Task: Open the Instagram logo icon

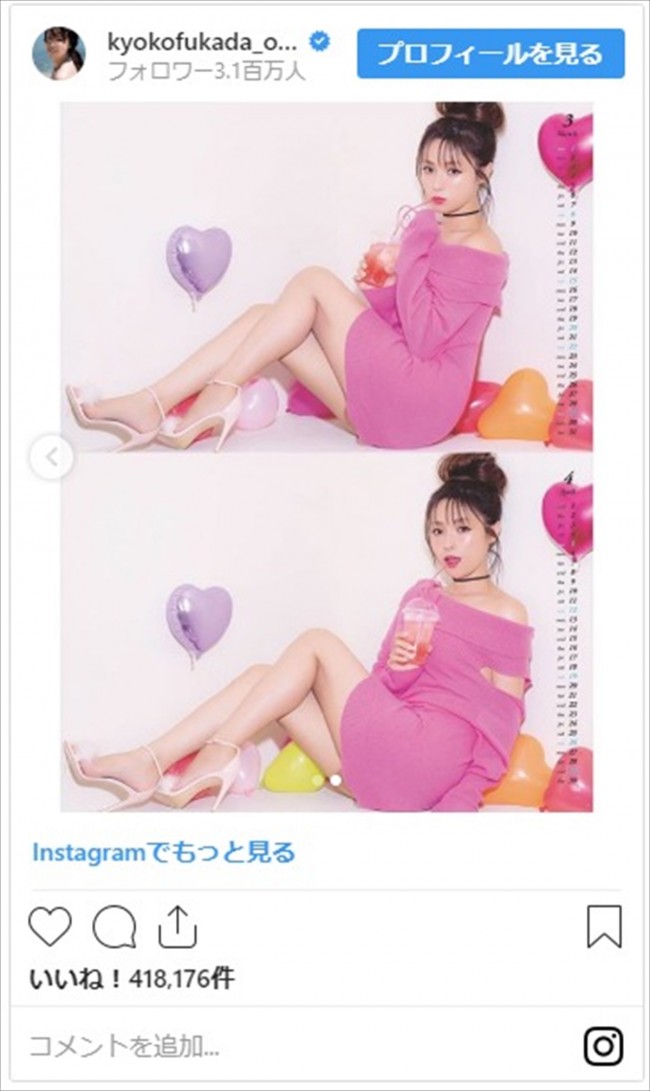Action: point(603,1047)
